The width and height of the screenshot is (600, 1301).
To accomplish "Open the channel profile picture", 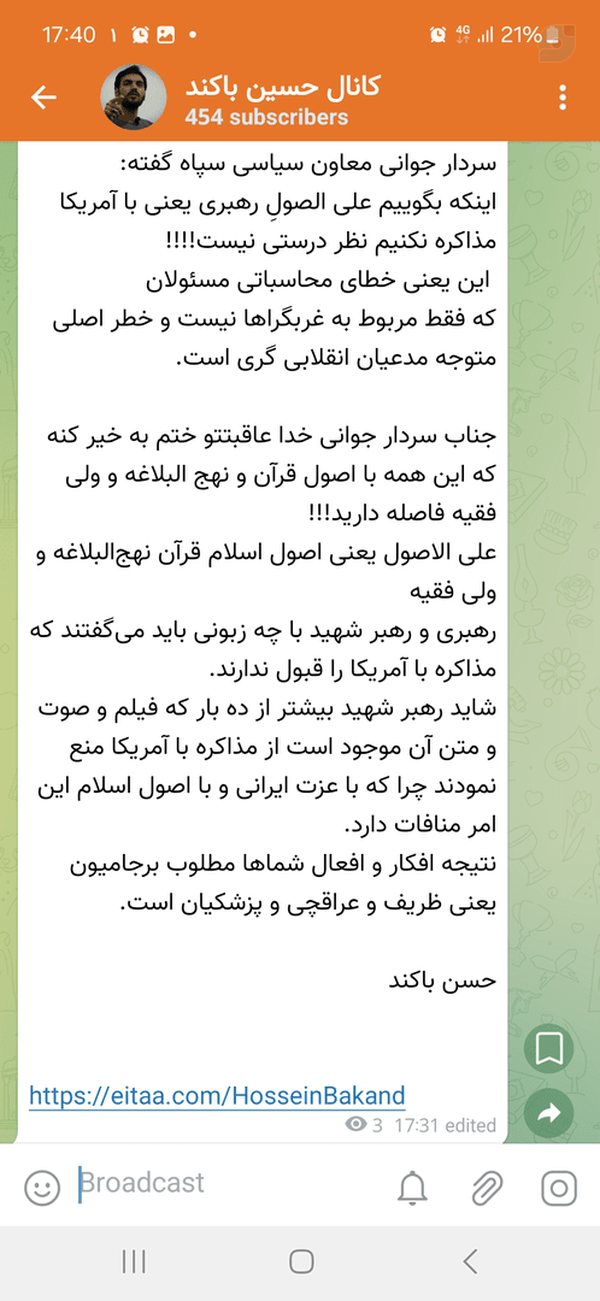I will pyautogui.click(x=134, y=99).
